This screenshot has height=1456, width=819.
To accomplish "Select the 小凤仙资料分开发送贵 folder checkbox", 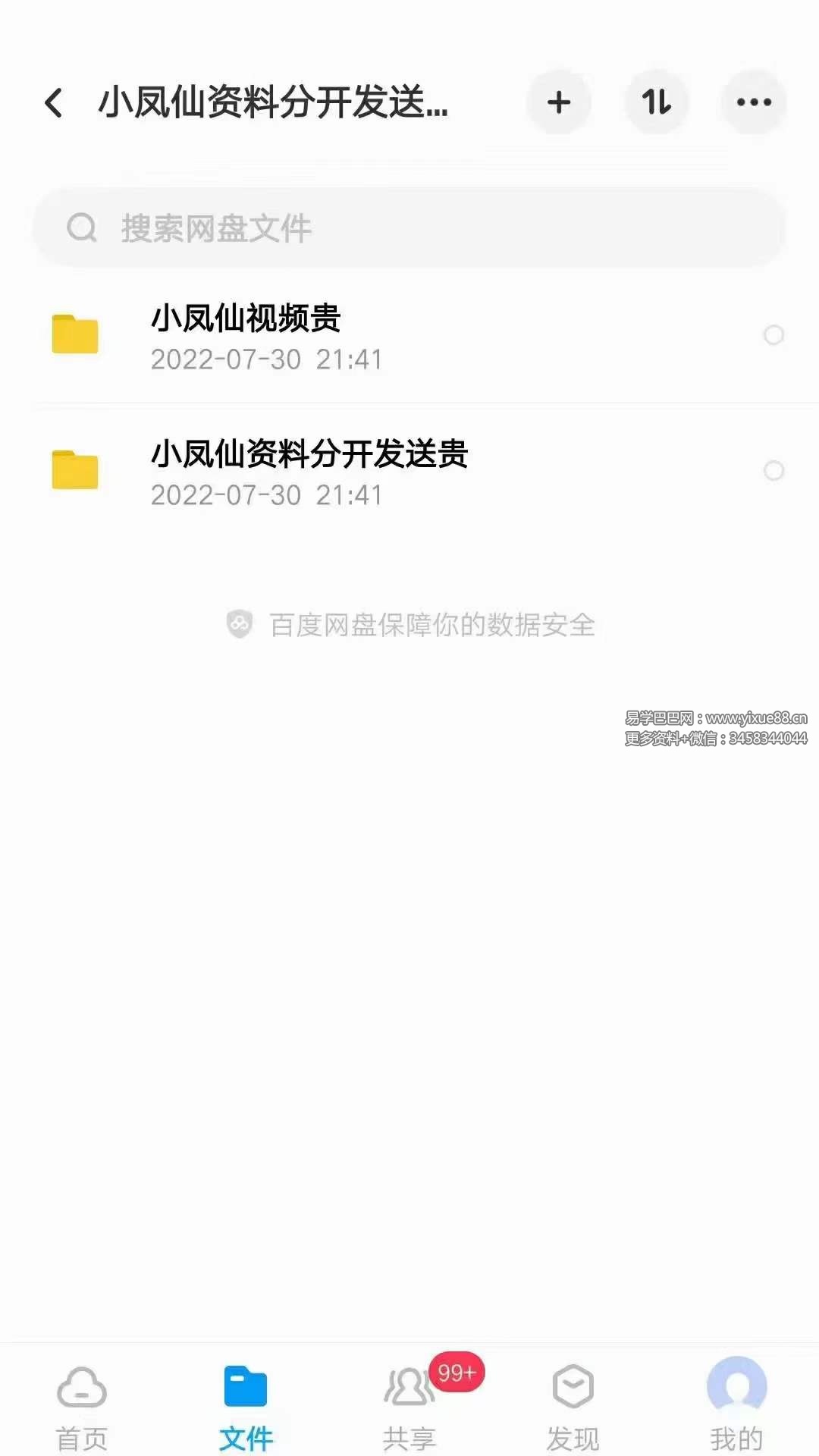I will click(773, 471).
